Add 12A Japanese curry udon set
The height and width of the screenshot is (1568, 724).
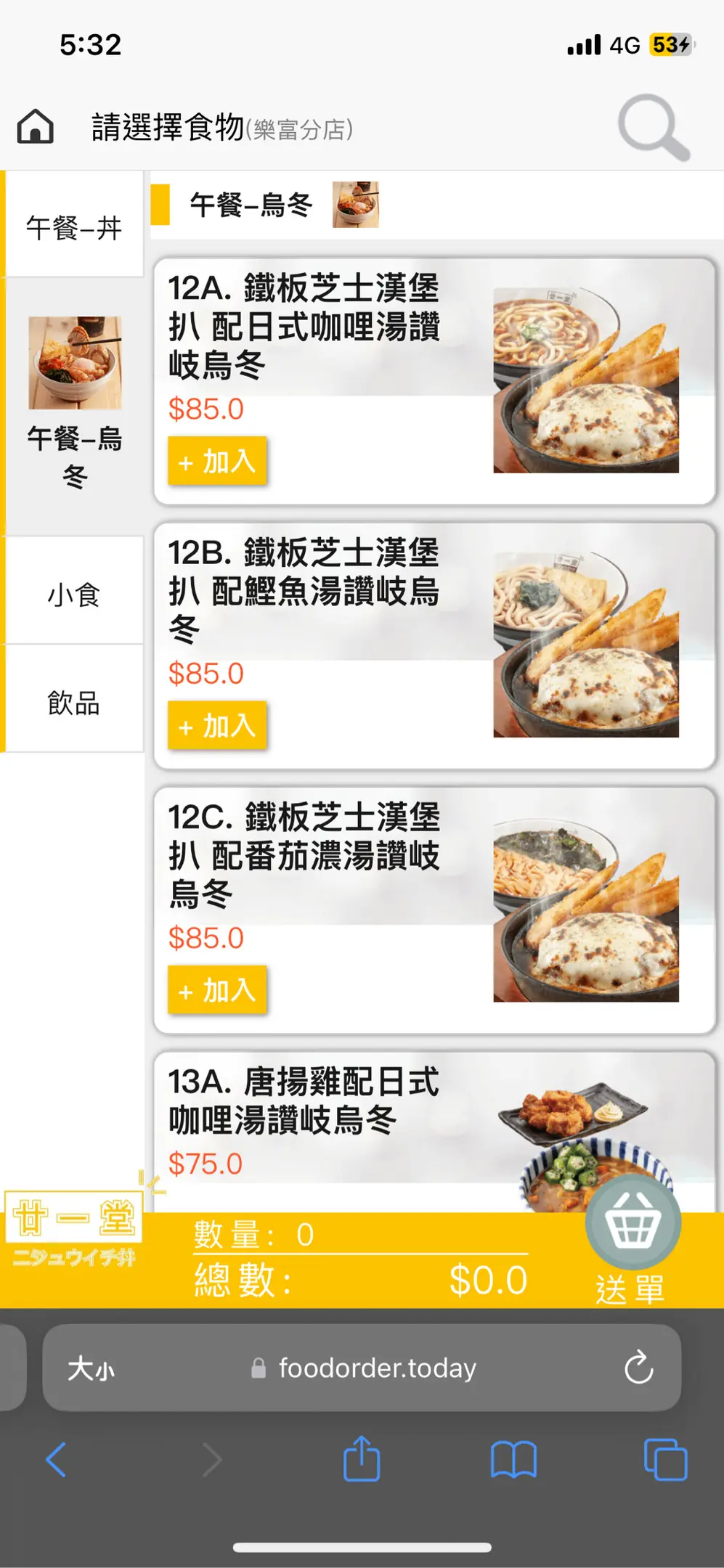(217, 461)
